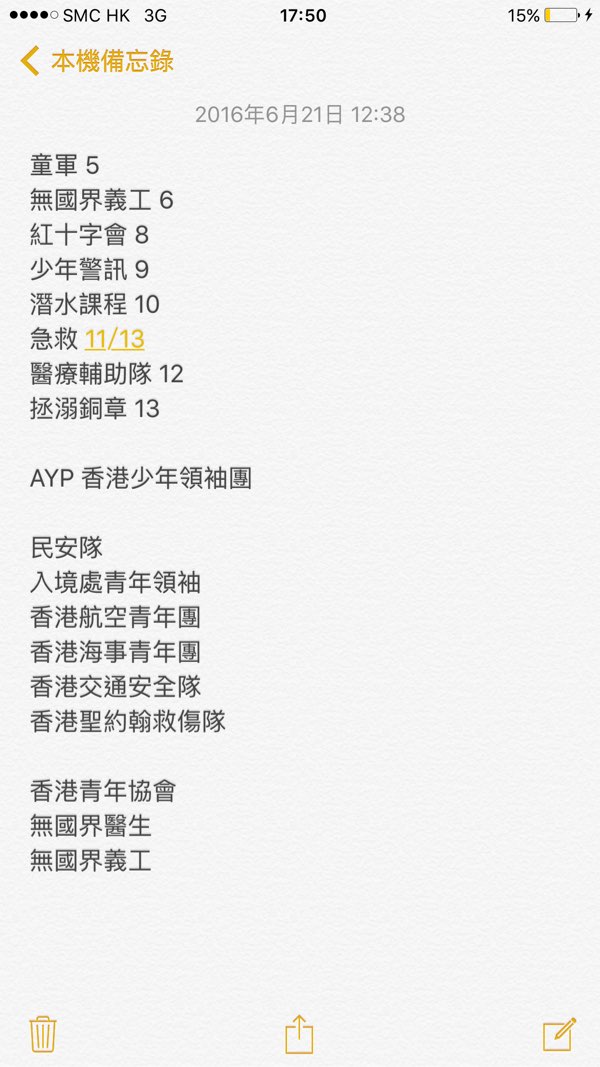Open the share sheet for this note
Screen dimensions: 600x1067
click(299, 1033)
